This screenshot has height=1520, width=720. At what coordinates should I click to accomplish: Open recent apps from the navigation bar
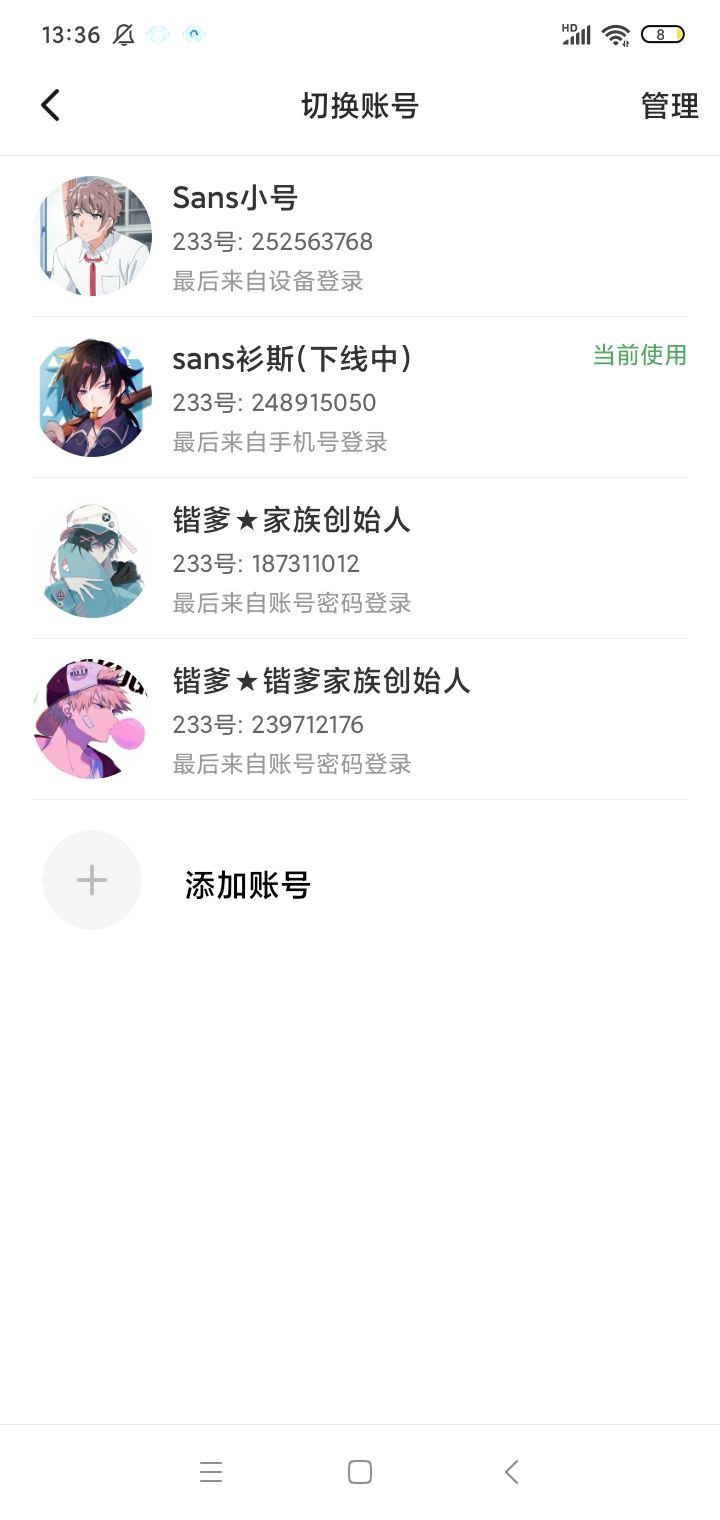pos(211,1472)
